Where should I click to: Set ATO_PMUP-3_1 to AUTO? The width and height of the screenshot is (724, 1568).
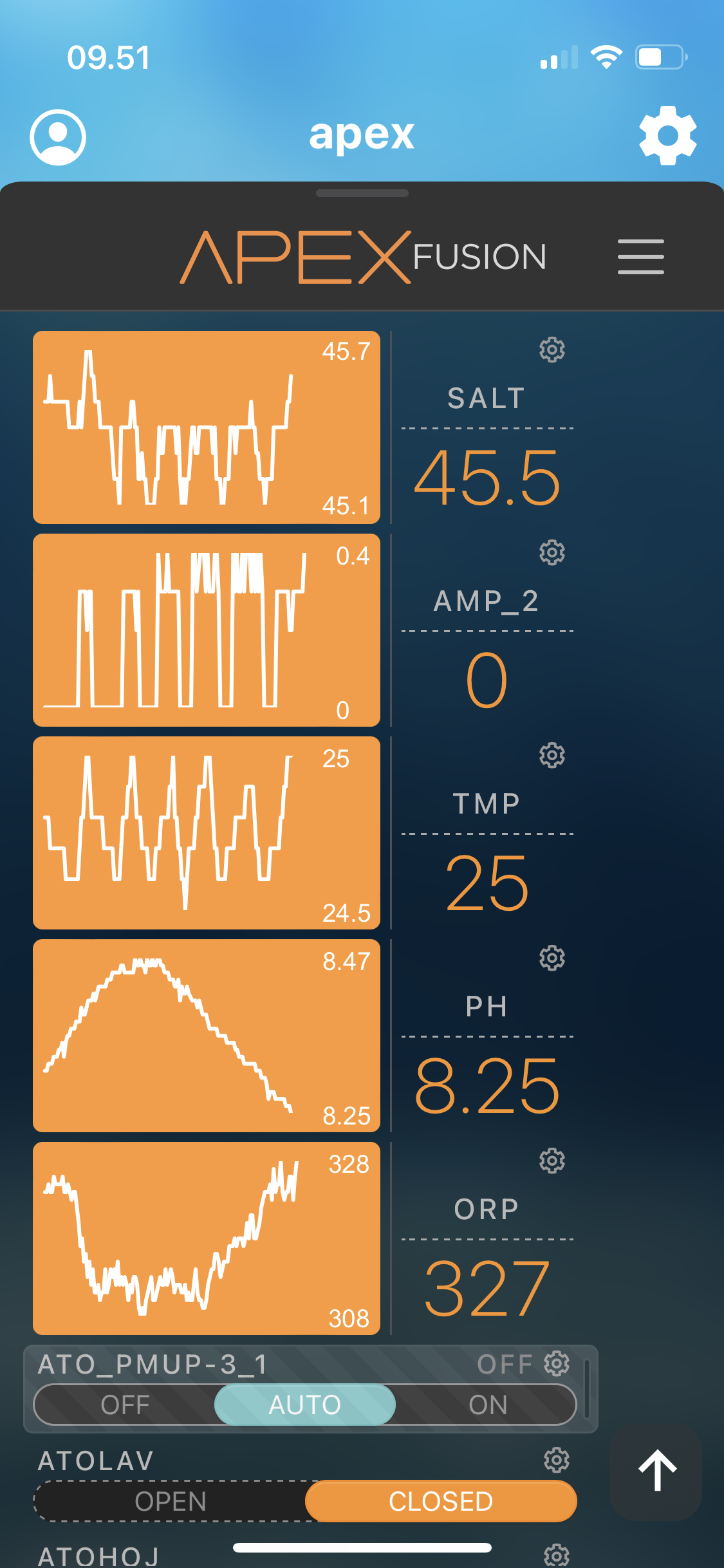304,1405
